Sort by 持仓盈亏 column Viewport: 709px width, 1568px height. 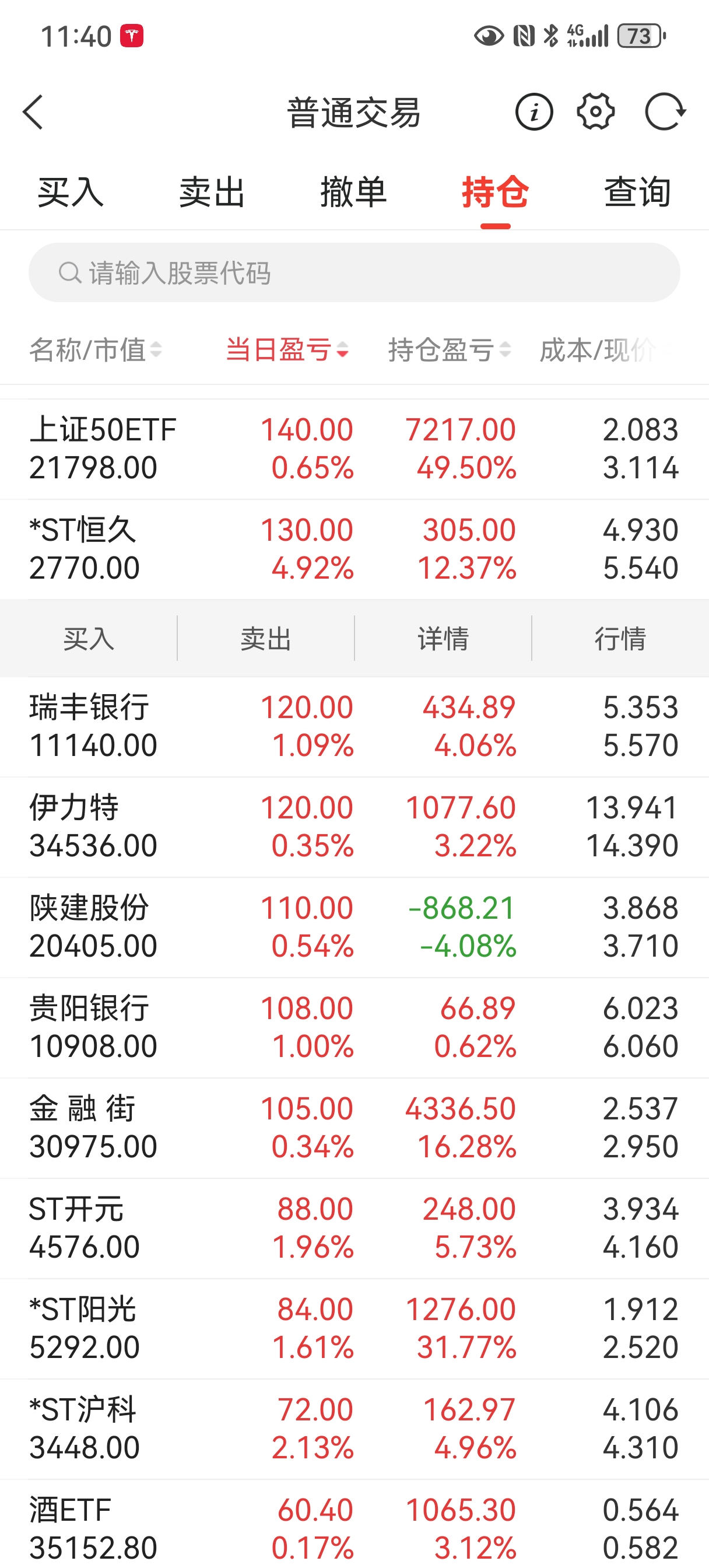click(x=449, y=350)
